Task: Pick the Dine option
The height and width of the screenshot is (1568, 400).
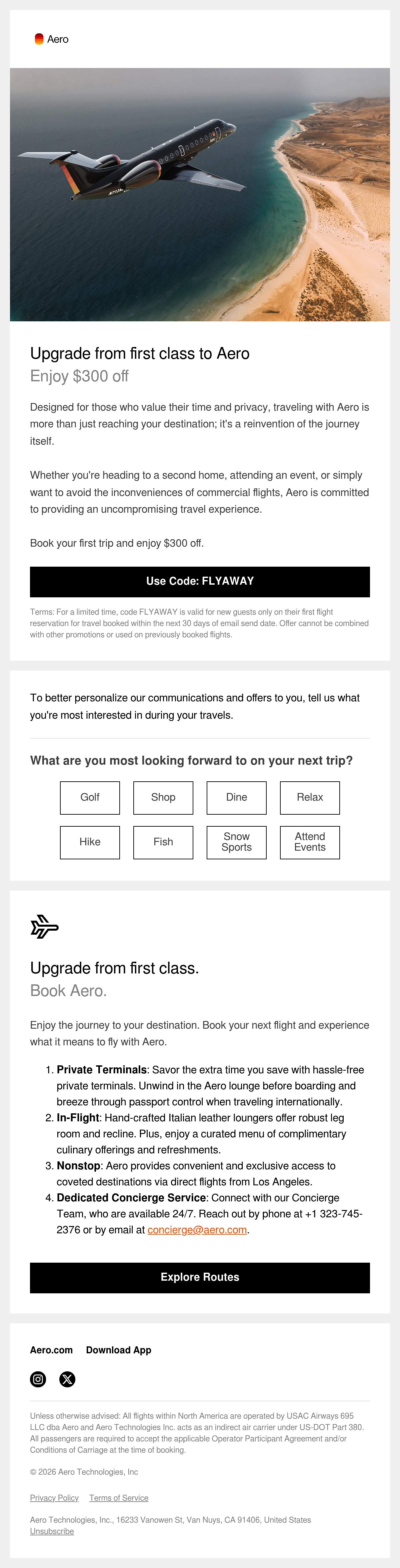Action: (x=237, y=797)
